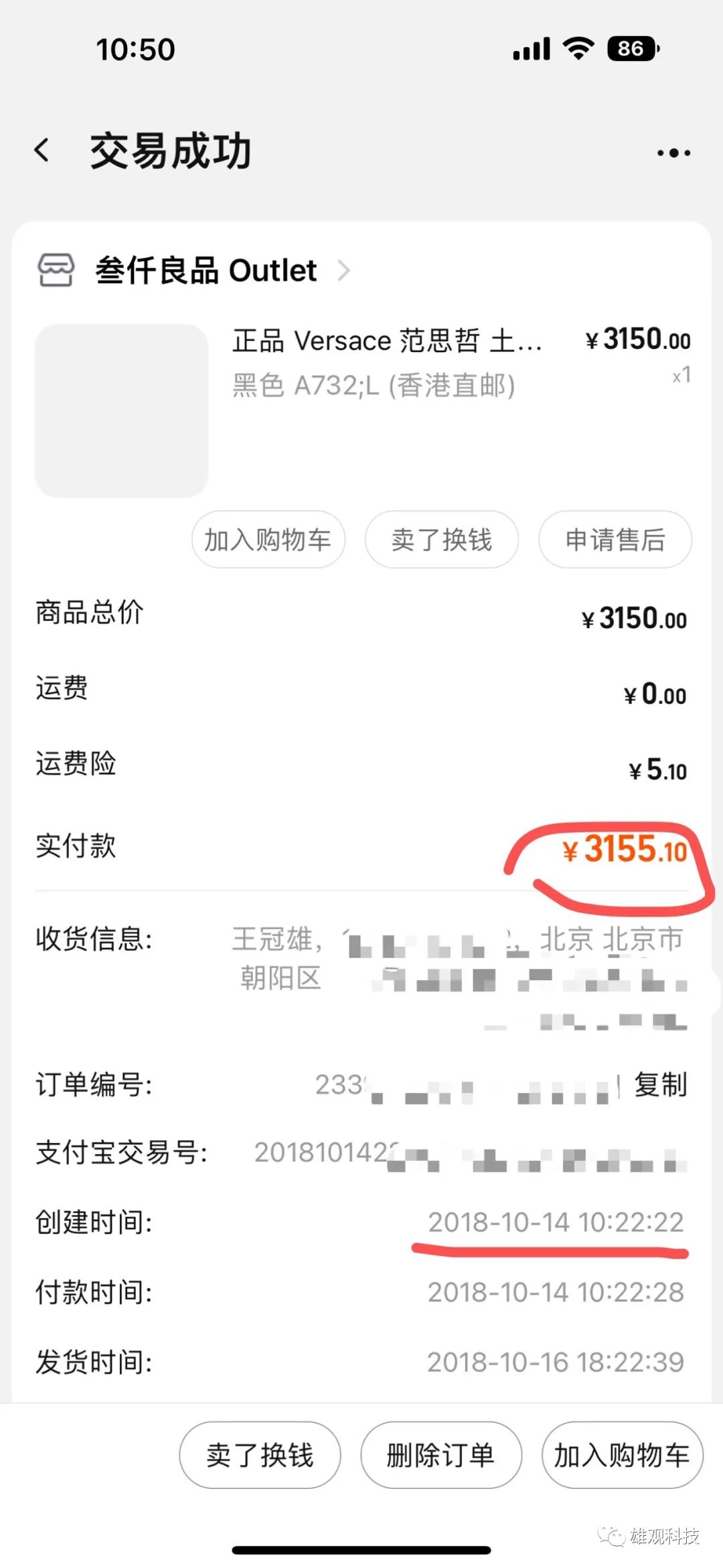Tap 申请售后 to request after-sales service

point(614,540)
